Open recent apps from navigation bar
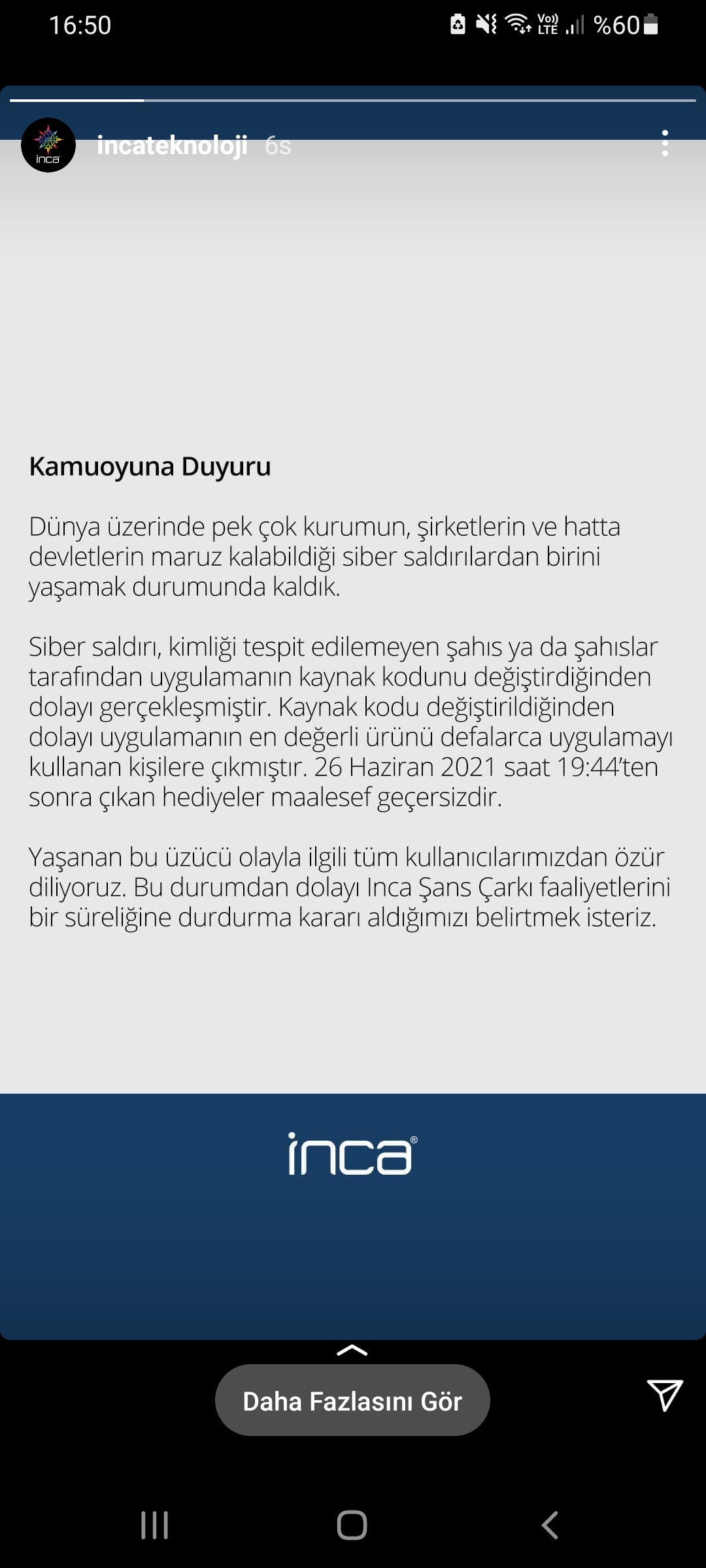This screenshot has height=1568, width=706. (155, 1526)
